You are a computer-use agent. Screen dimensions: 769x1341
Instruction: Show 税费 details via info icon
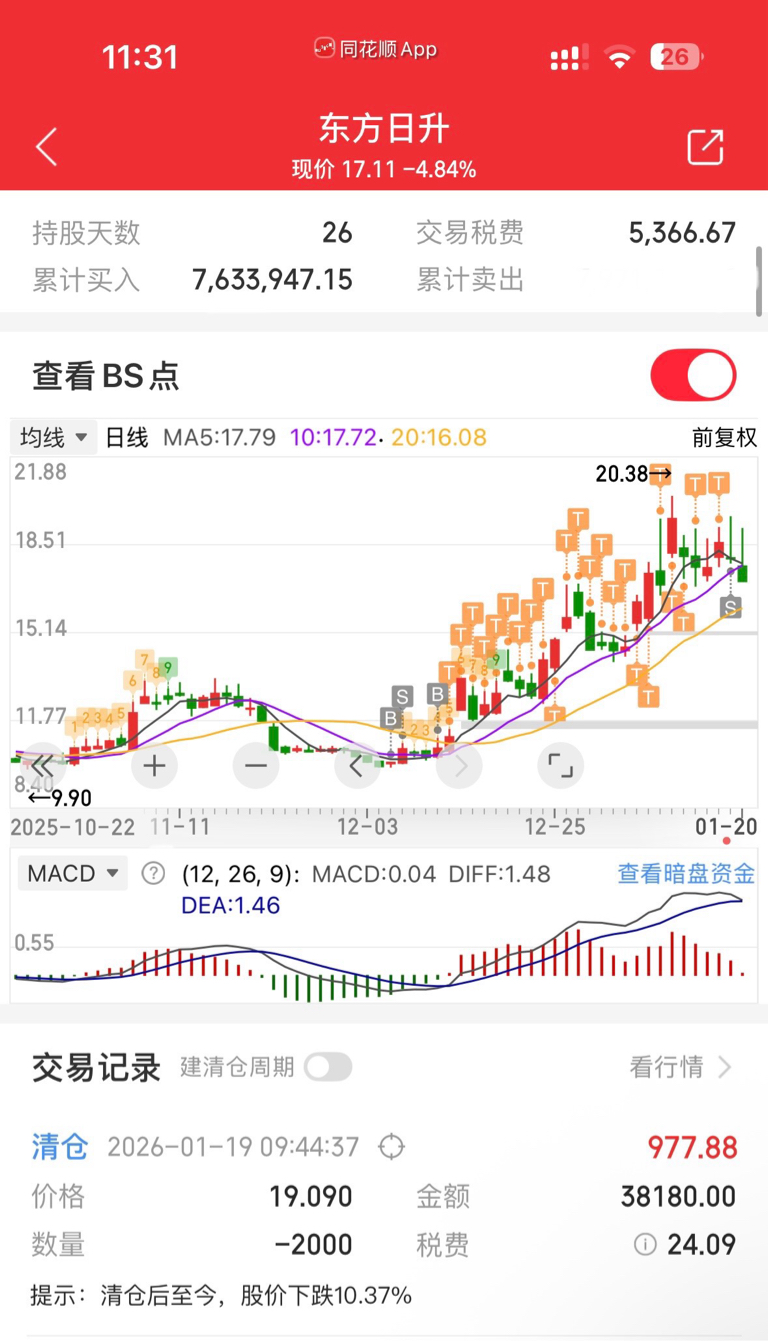point(645,1245)
